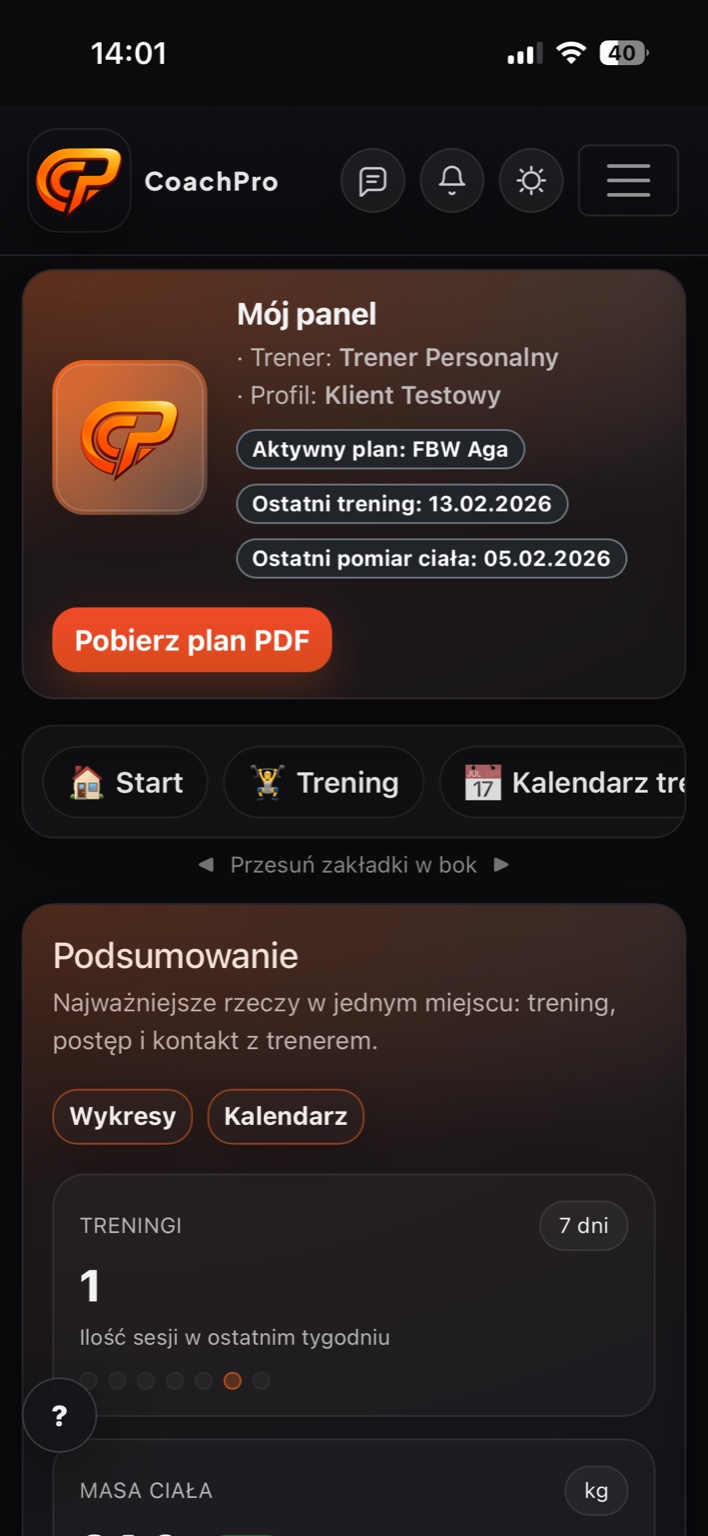The image size is (708, 1536).
Task: Open help via question mark button
Action: pyautogui.click(x=60, y=1415)
